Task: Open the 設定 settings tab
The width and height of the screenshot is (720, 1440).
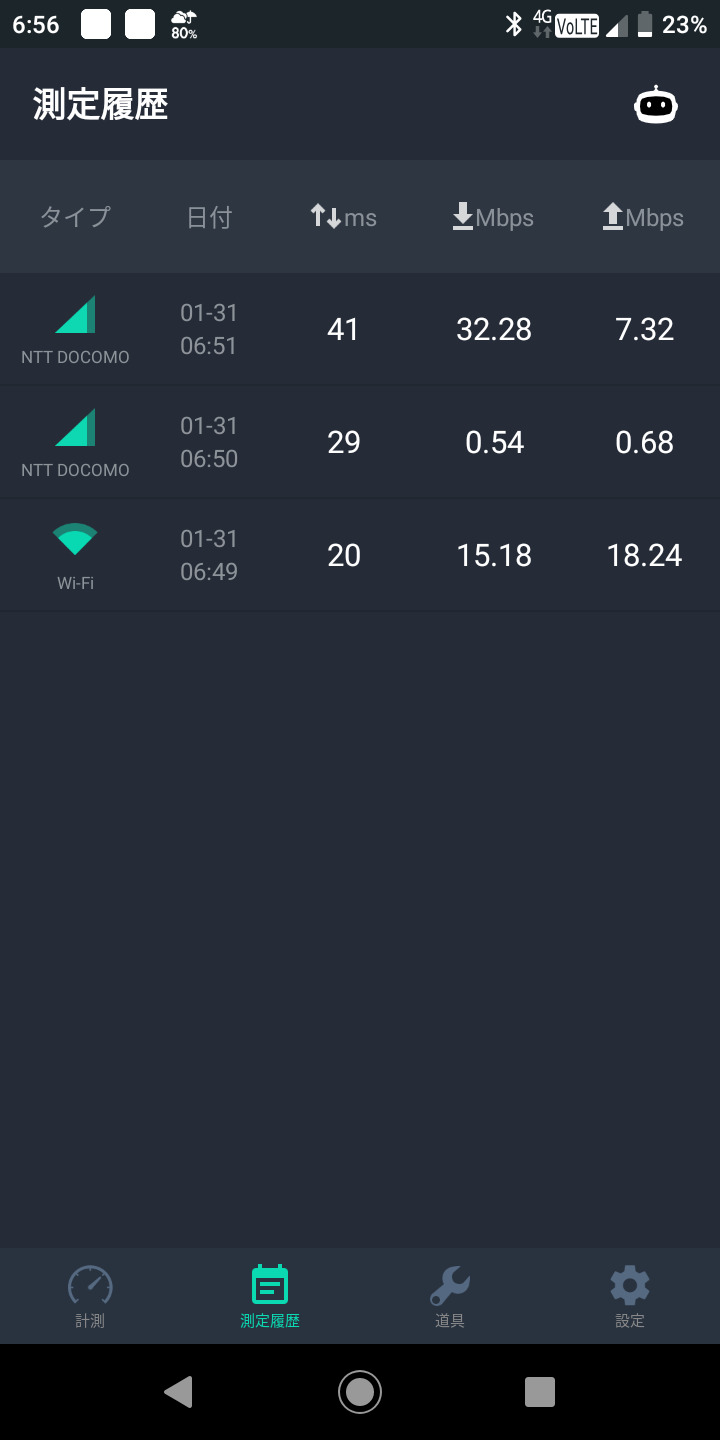Action: 630,1296
